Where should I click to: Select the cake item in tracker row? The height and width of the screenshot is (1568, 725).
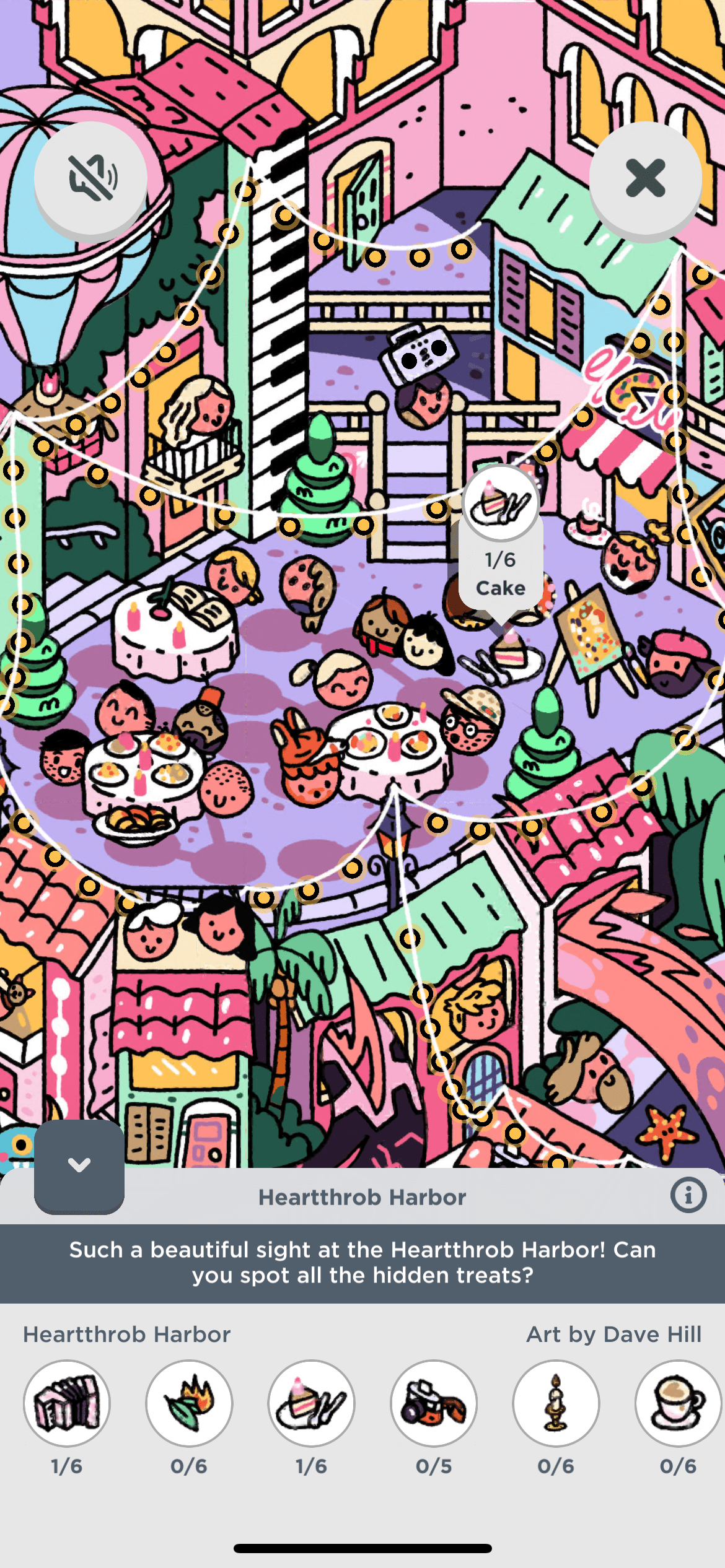click(x=311, y=1403)
